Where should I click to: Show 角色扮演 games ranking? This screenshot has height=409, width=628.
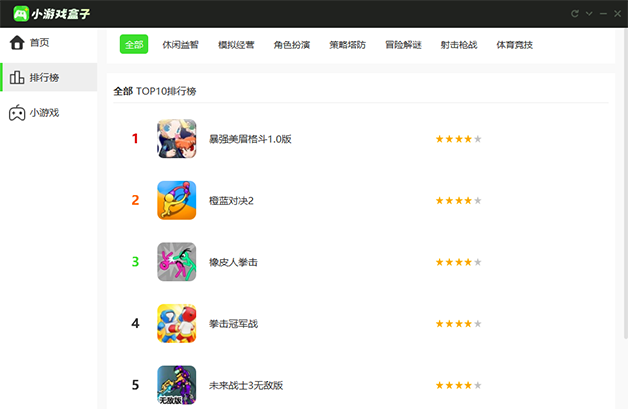[x=292, y=45]
